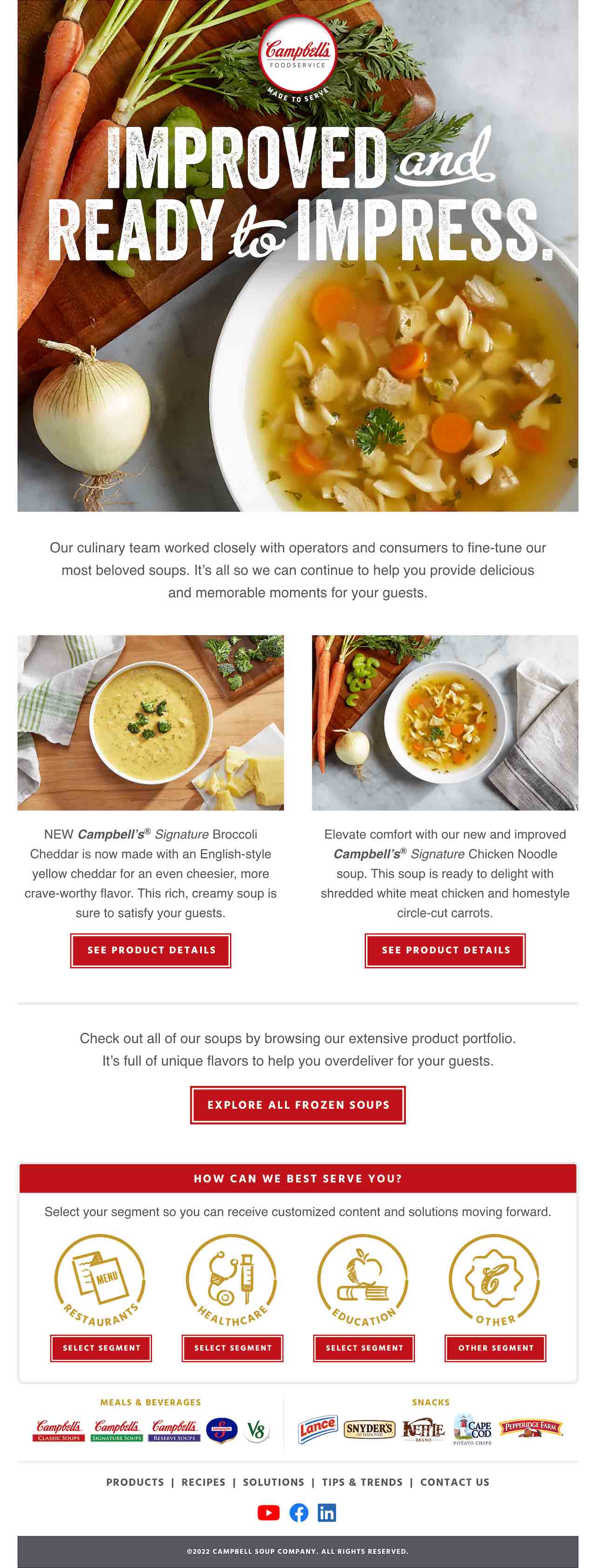See product details for Broccoli Cheddar soup
Viewport: 596px width, 1568px height.
tap(151, 950)
